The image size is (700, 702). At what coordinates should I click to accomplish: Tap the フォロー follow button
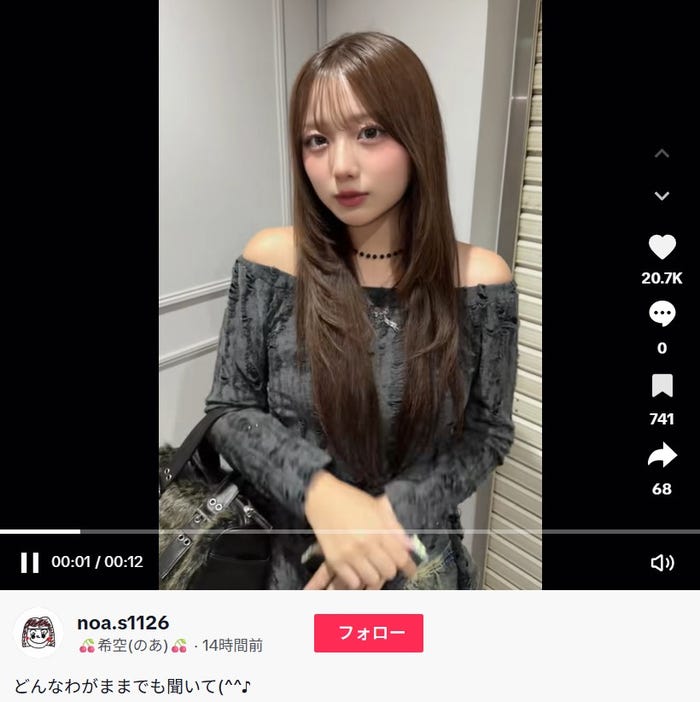pos(369,633)
